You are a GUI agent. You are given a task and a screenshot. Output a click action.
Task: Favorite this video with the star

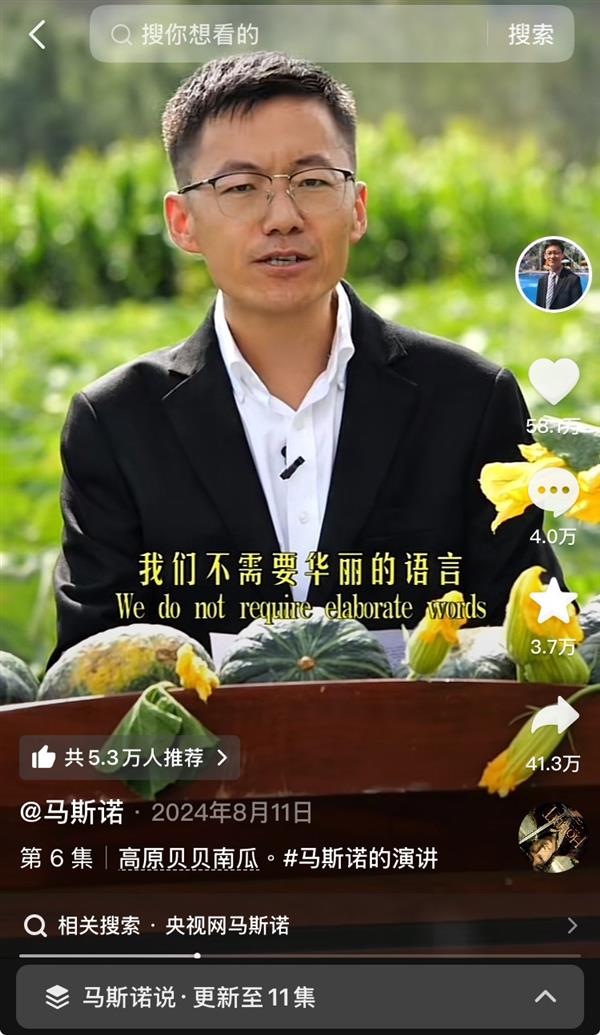pos(553,601)
